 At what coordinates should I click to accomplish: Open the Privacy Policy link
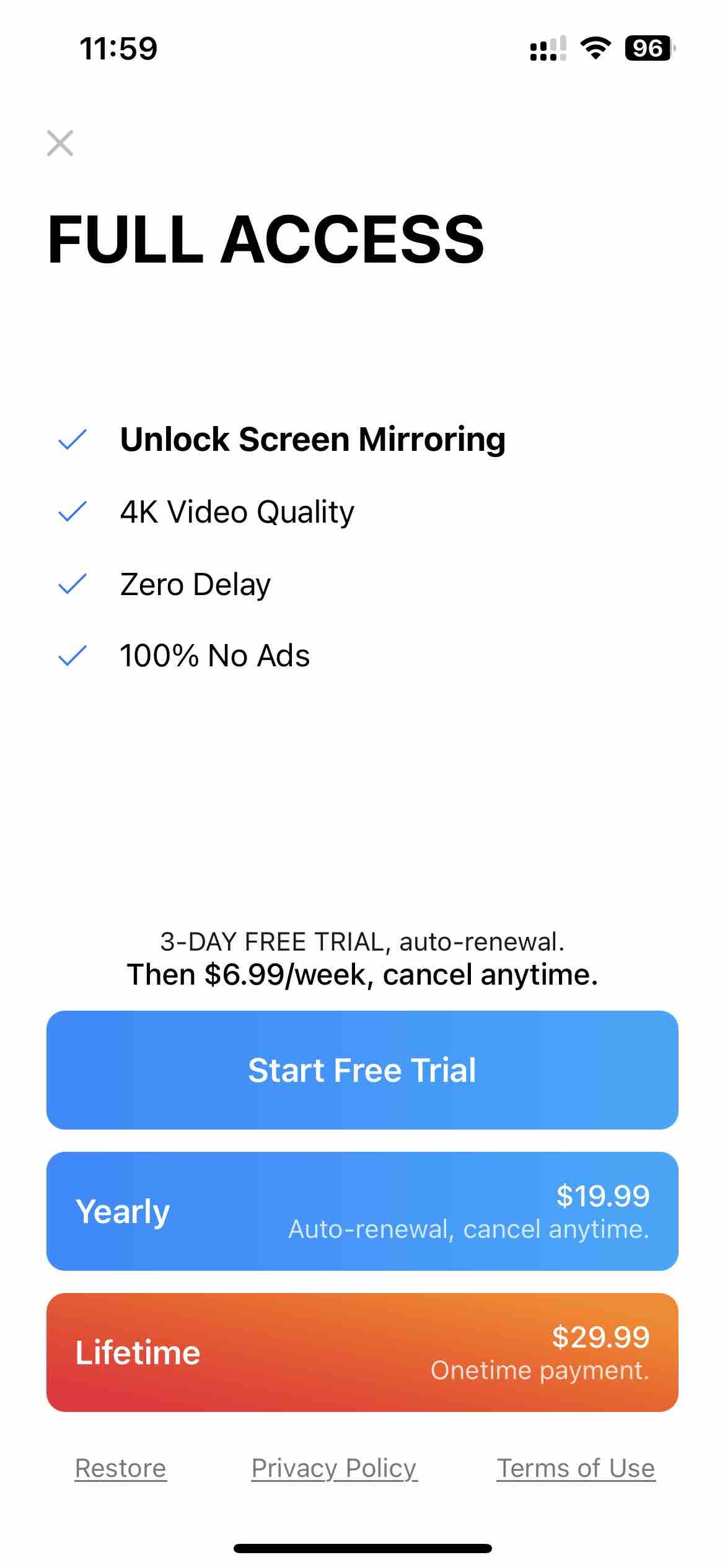pyautogui.click(x=334, y=1468)
